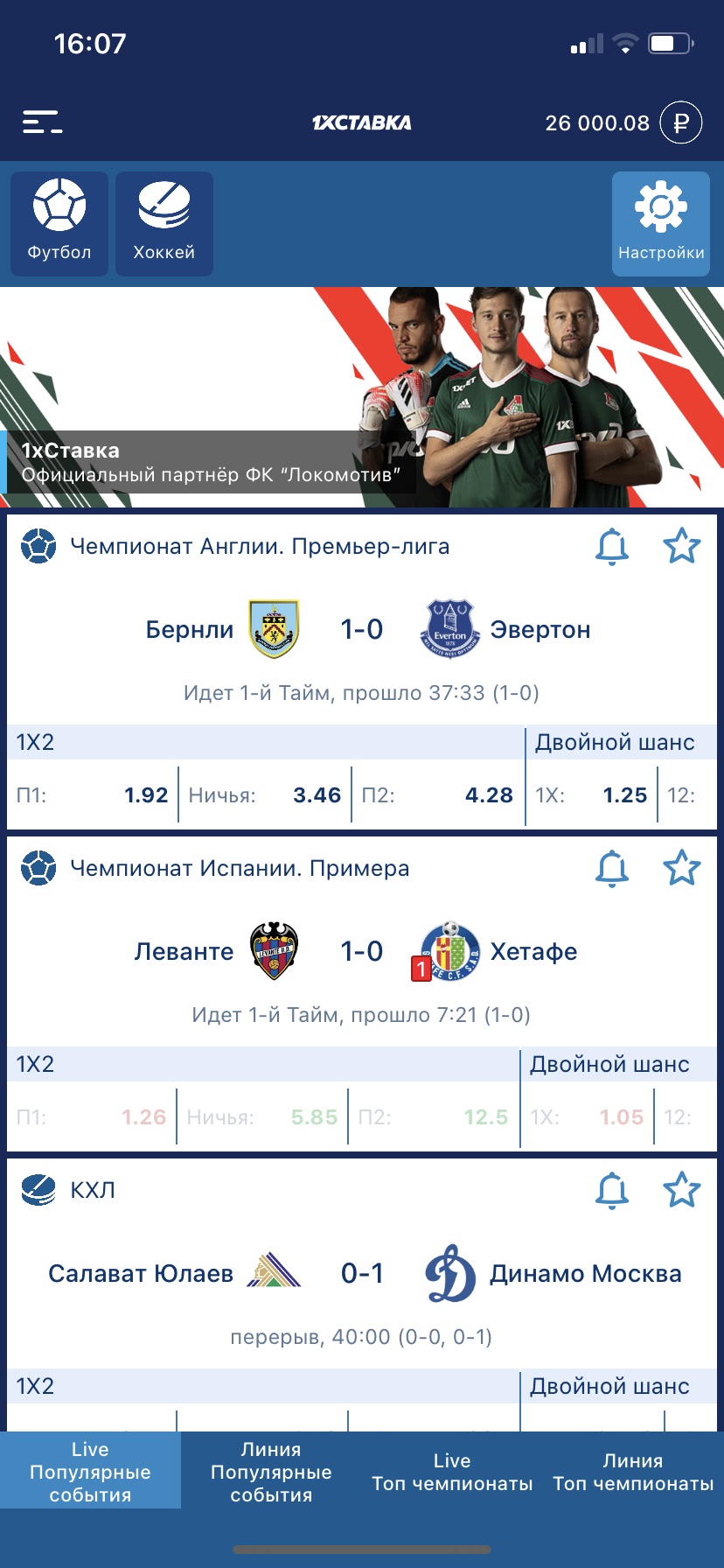724x1568 pixels.
Task: Switch to Live Топ чемпионаты tab
Action: [x=452, y=1472]
